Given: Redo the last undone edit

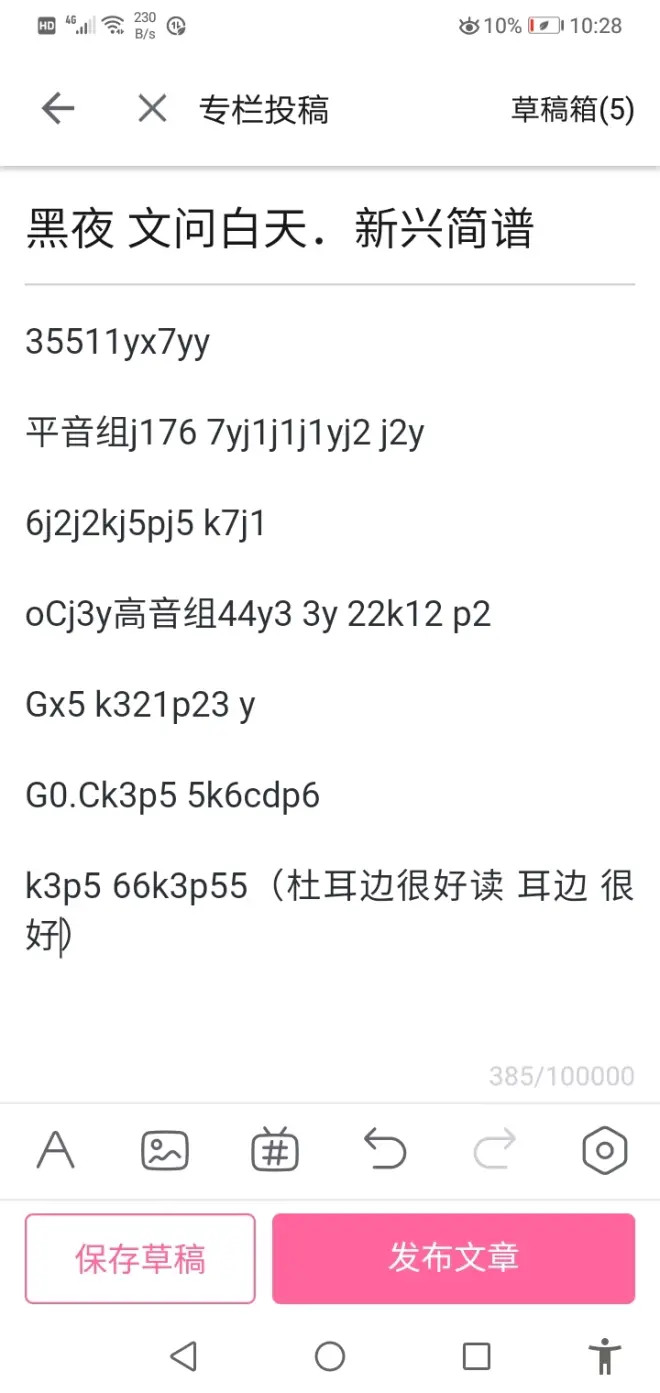Looking at the screenshot, I should 494,1150.
